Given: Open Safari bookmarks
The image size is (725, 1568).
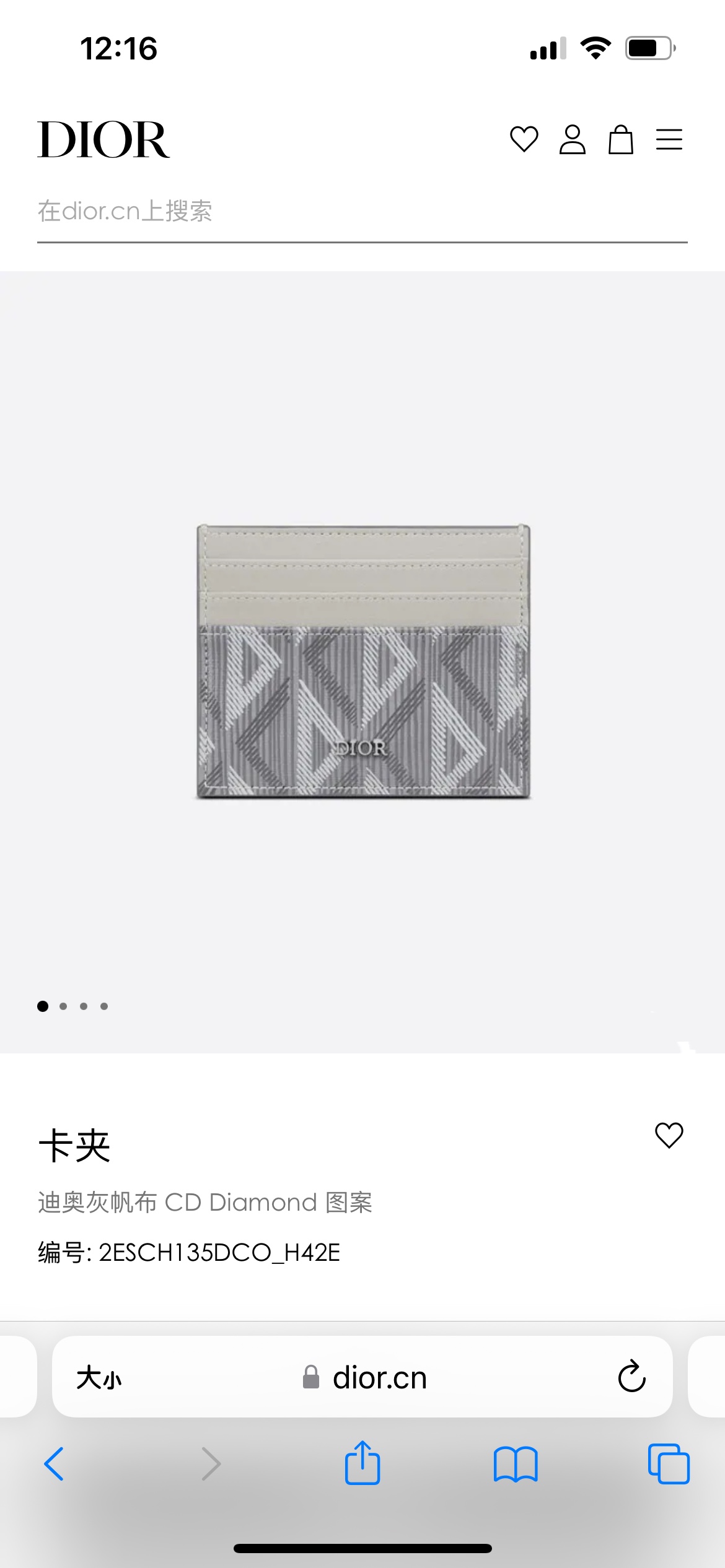Looking at the screenshot, I should (516, 1464).
